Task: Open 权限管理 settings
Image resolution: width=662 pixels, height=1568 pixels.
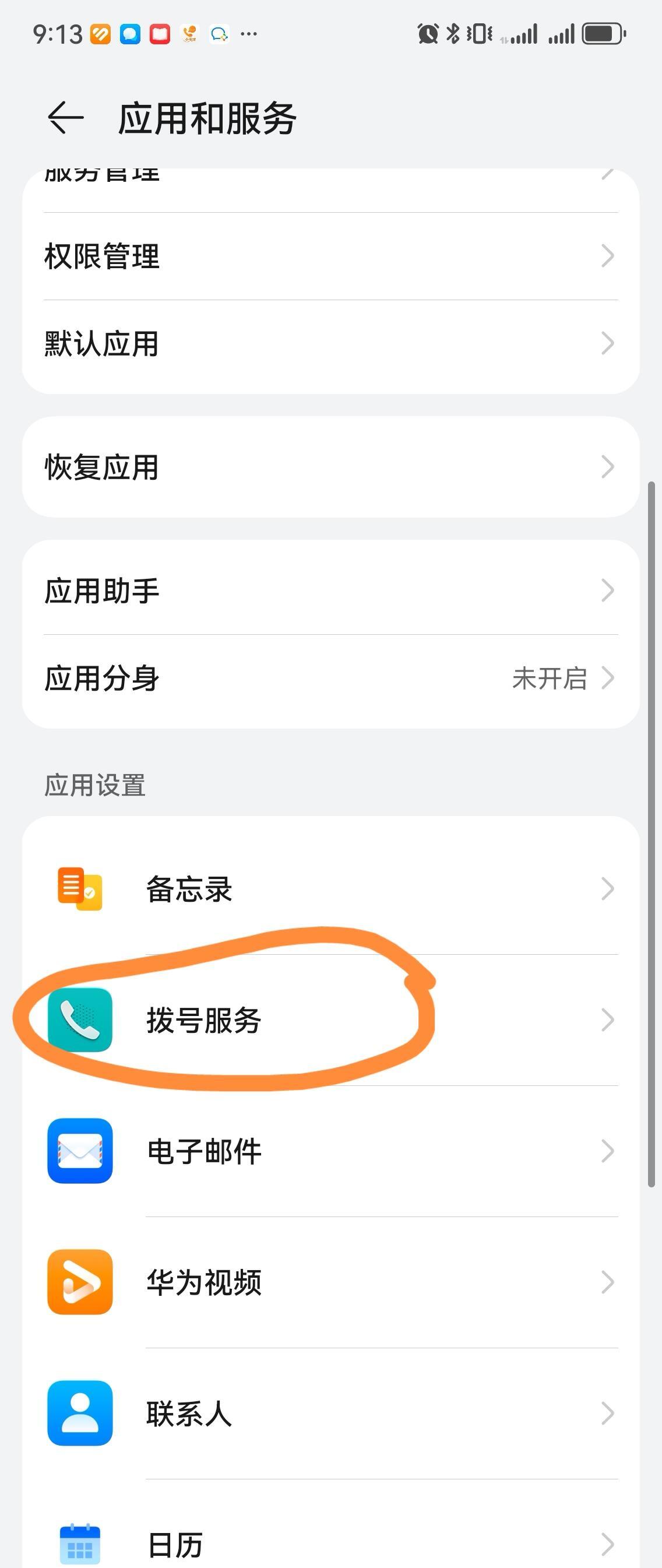Action: click(x=331, y=256)
